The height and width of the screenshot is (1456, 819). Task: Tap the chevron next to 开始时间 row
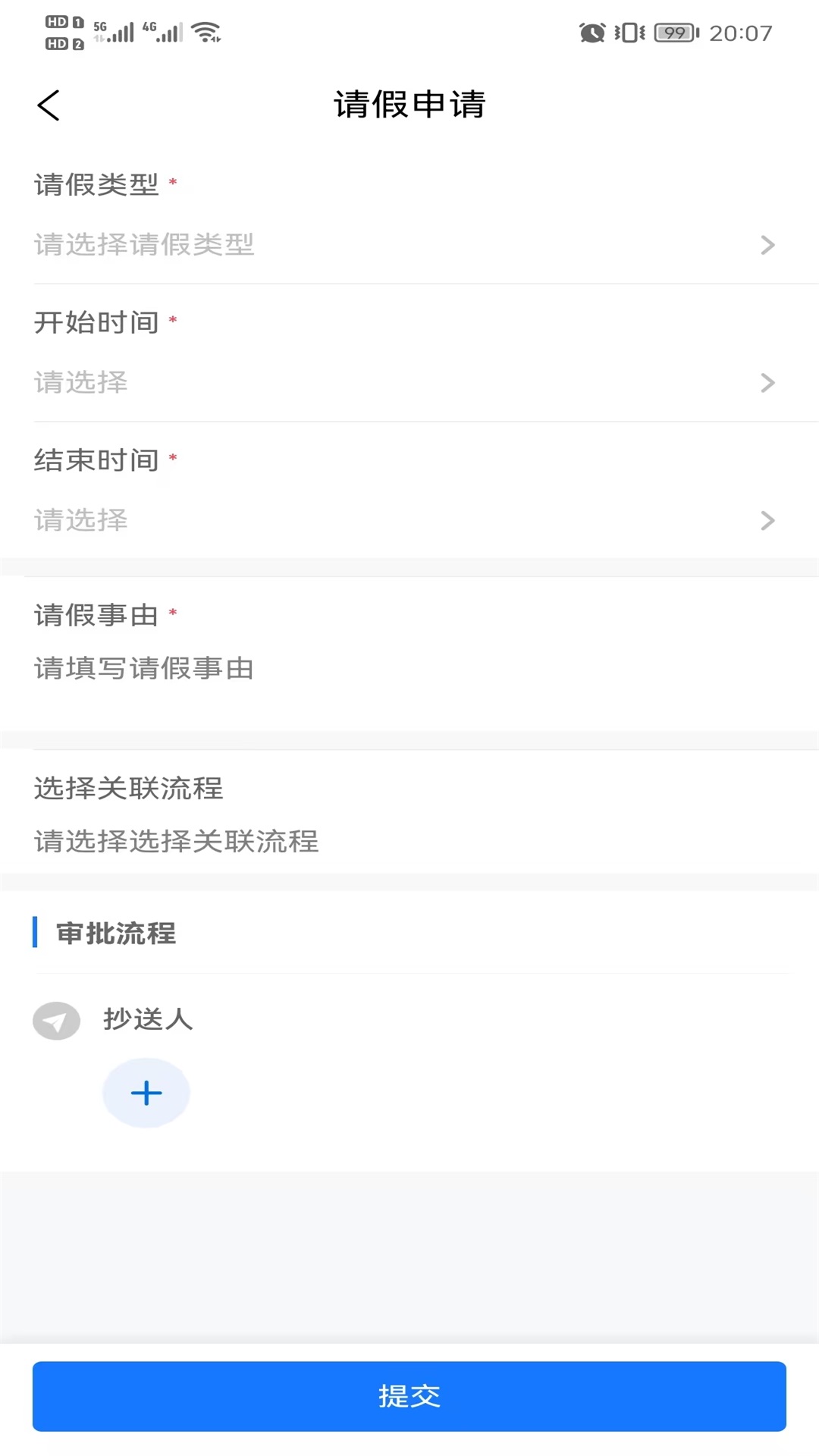[767, 382]
